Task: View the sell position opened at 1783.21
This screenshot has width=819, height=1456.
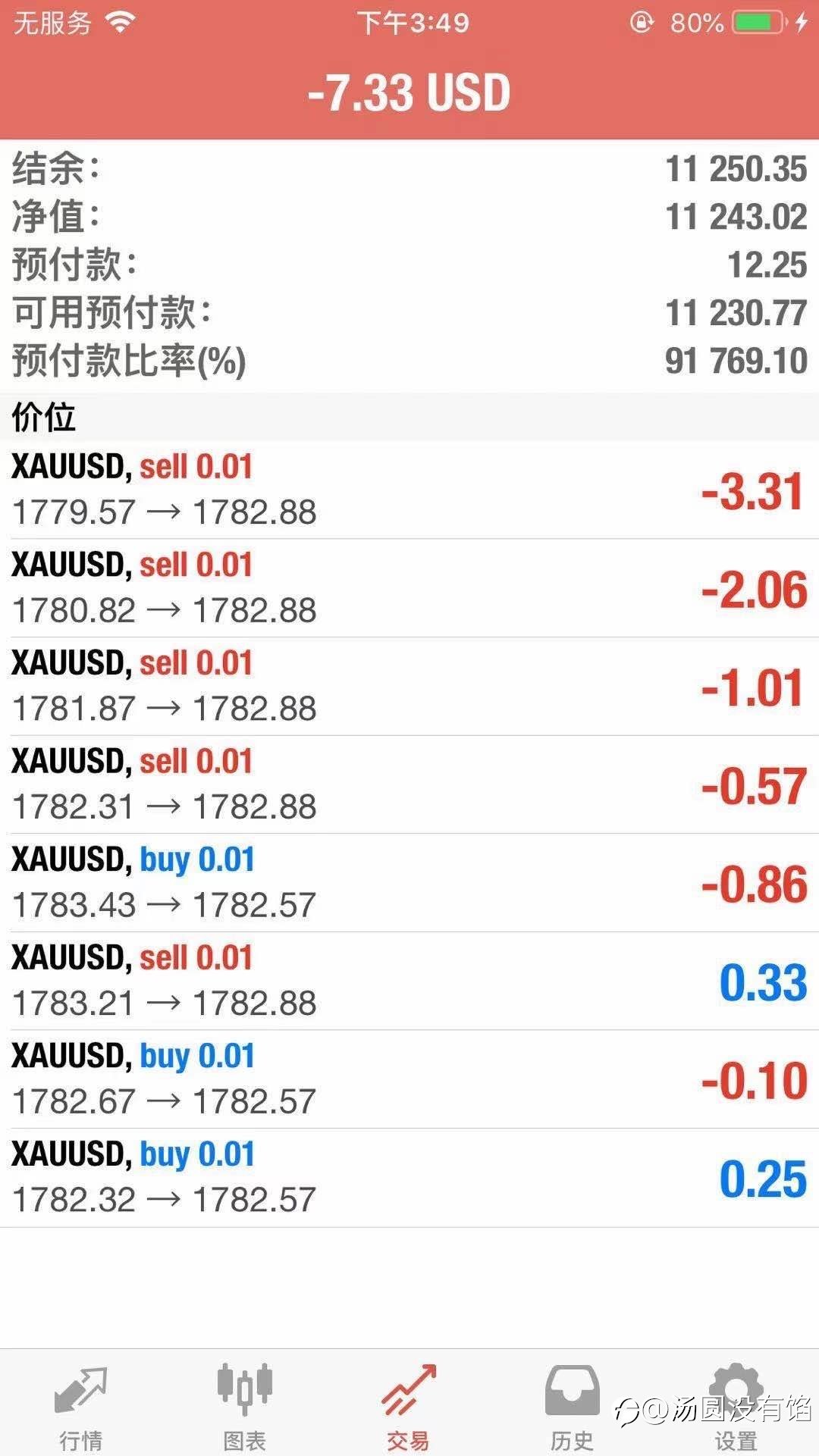Action: (409, 981)
